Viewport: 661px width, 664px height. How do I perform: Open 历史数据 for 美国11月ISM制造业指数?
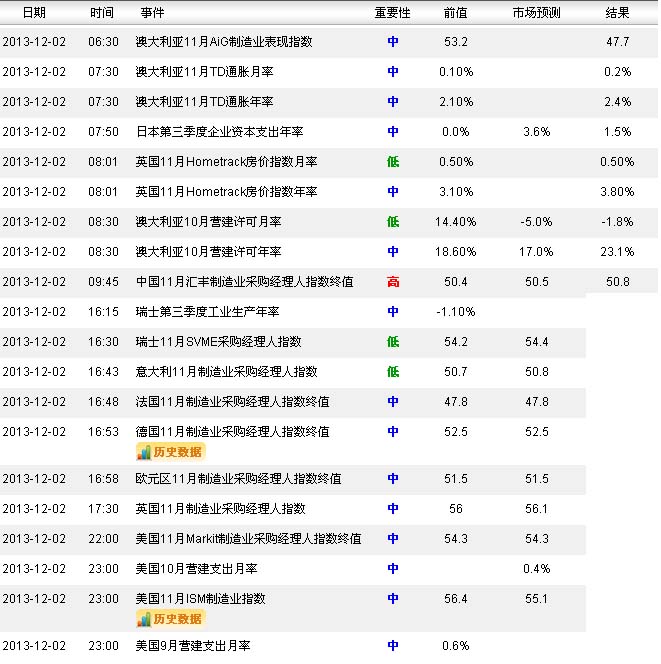(x=170, y=619)
